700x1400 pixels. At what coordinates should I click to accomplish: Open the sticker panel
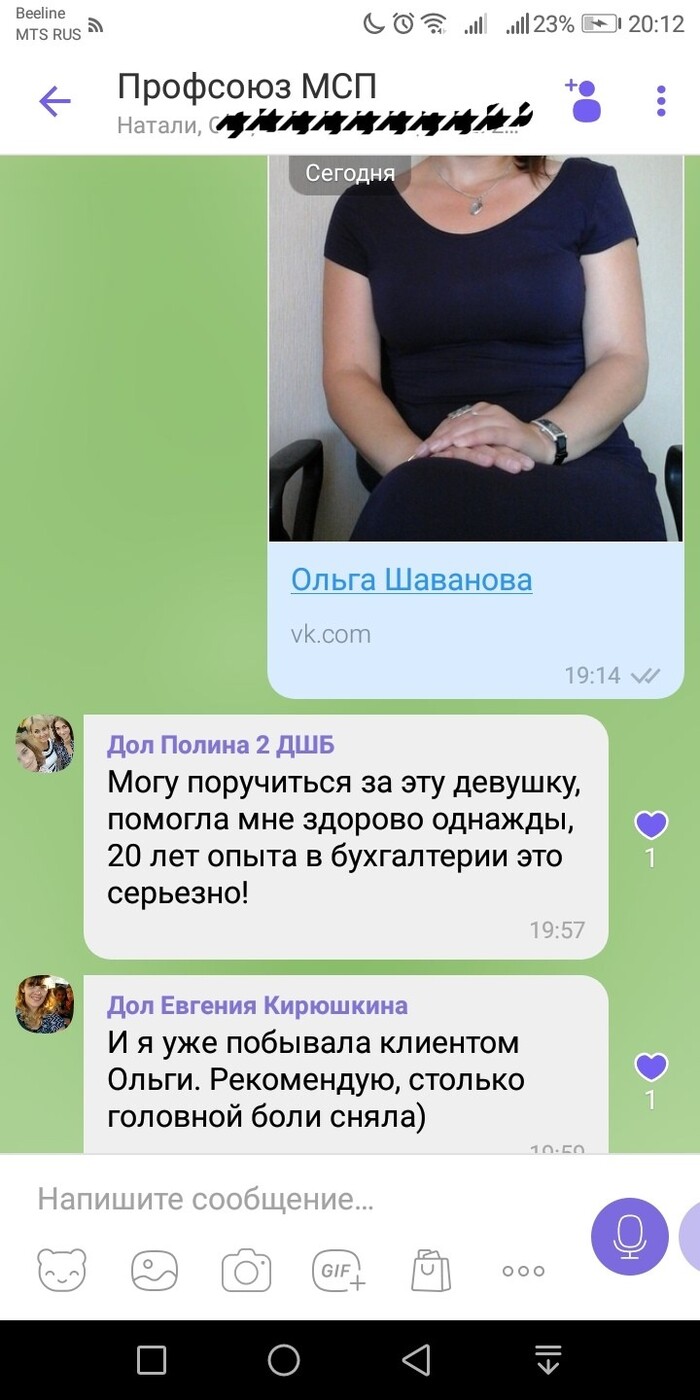[x=62, y=1271]
